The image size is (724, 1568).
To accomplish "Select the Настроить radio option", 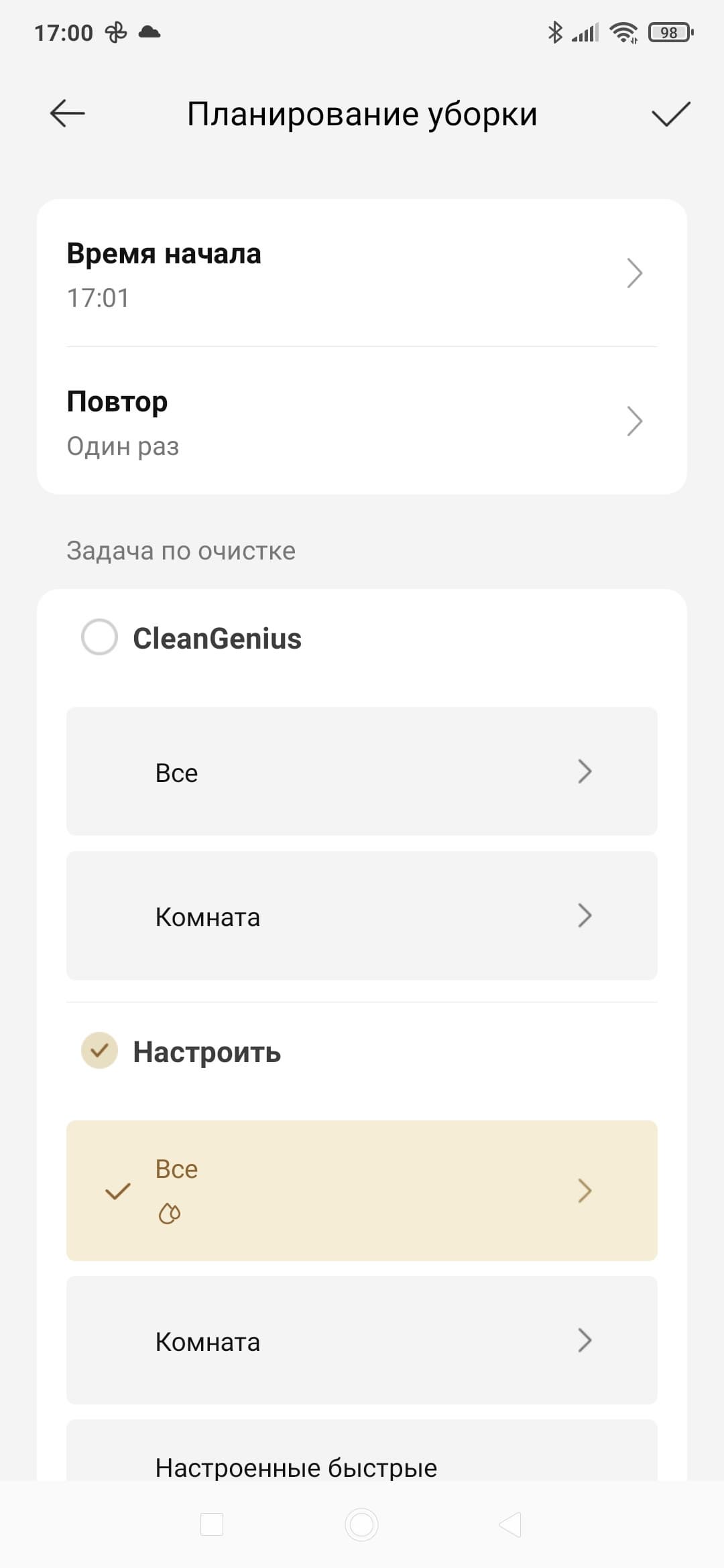I will tap(99, 1051).
